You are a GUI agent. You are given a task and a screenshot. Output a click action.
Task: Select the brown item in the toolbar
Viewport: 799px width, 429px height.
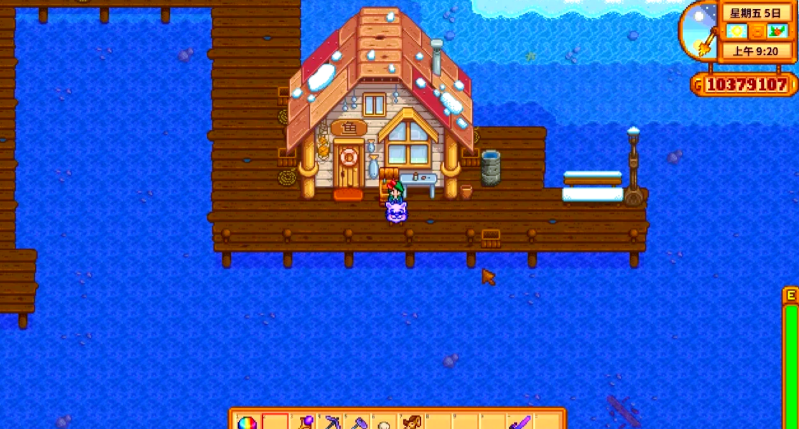click(411, 421)
